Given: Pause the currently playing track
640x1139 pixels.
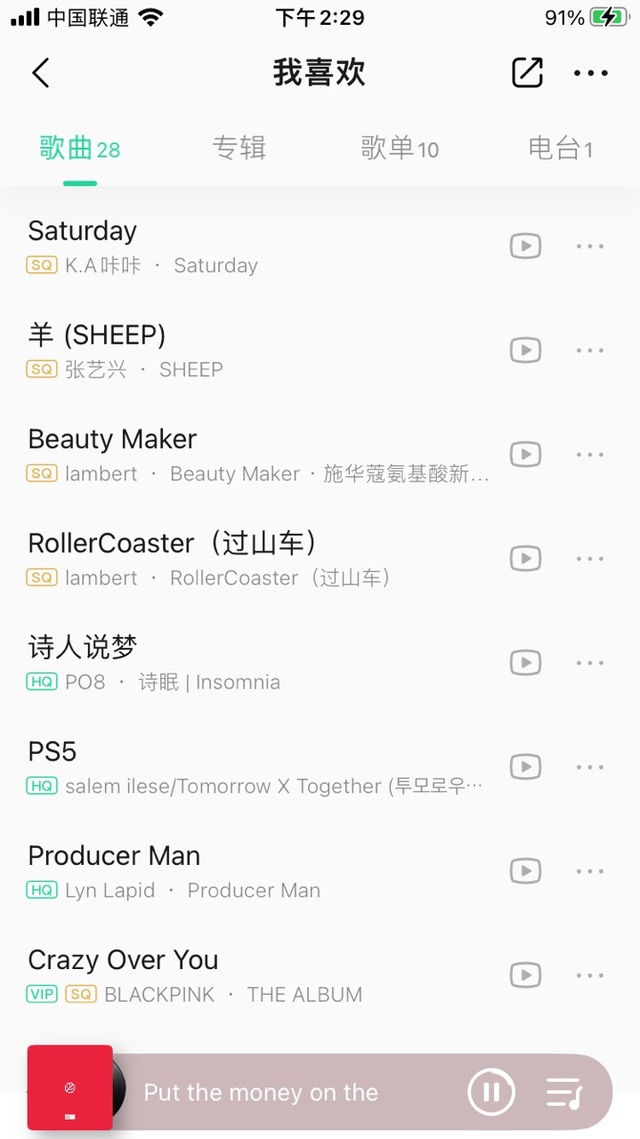Looking at the screenshot, I should [x=492, y=1092].
